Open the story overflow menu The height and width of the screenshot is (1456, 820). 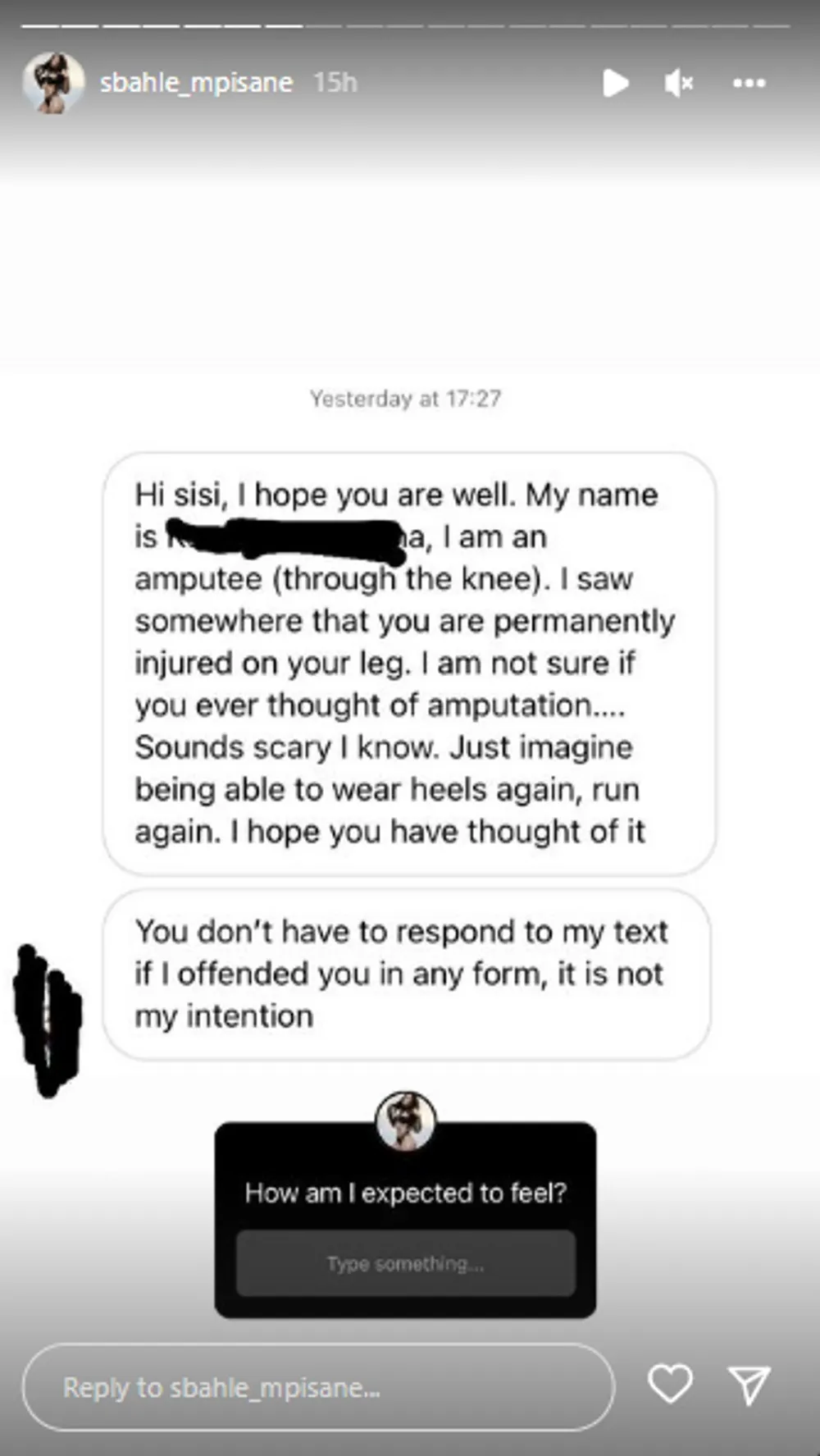tap(749, 83)
